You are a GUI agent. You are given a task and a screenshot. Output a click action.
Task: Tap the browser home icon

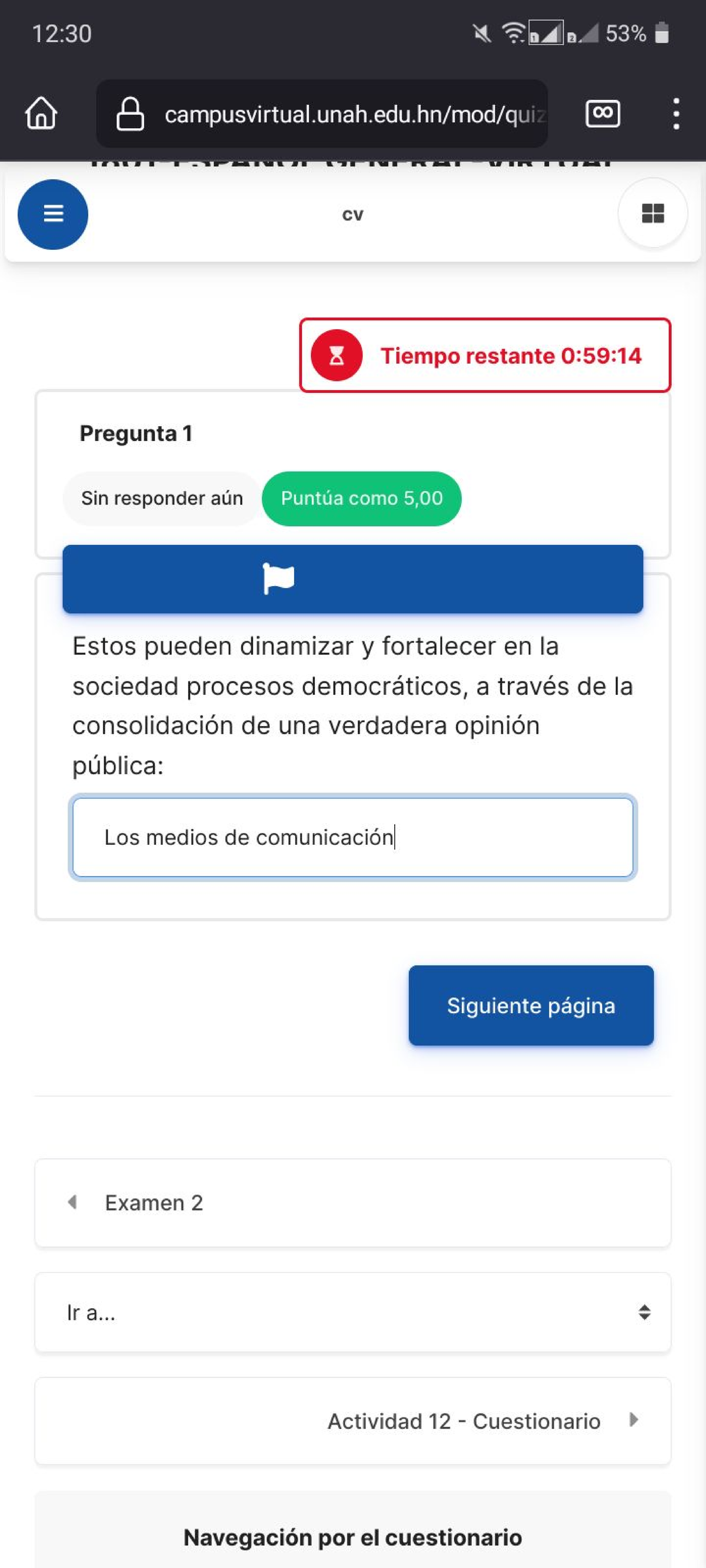coord(41,114)
